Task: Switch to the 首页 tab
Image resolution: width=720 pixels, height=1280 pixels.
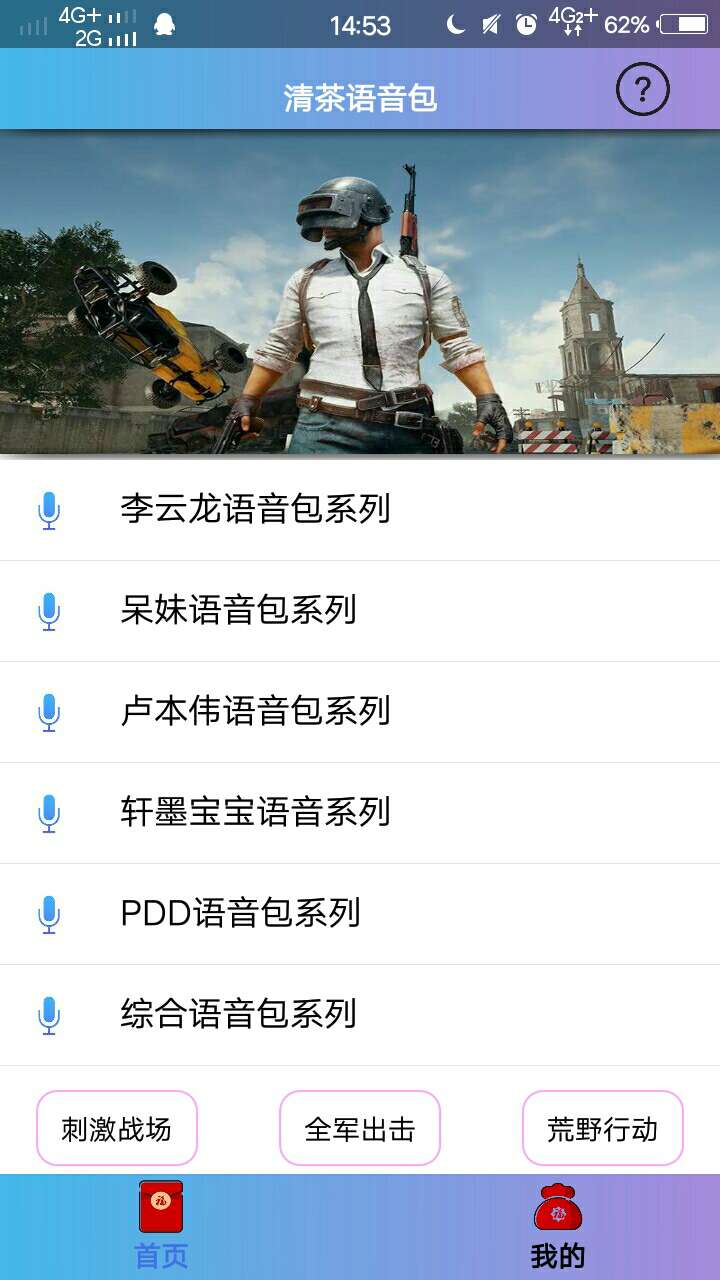Action: click(x=161, y=1226)
